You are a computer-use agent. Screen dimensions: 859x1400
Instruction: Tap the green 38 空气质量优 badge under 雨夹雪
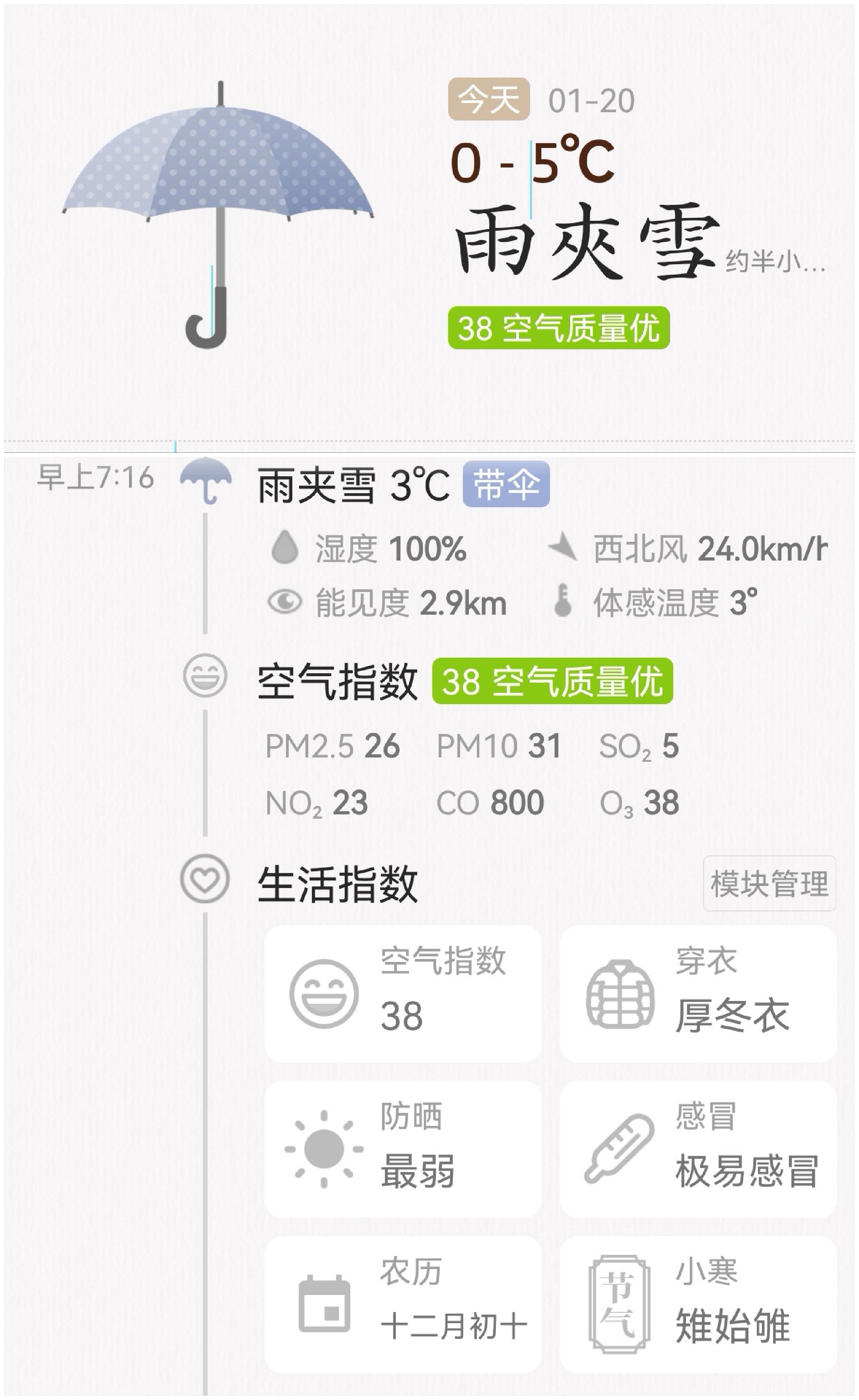point(558,328)
